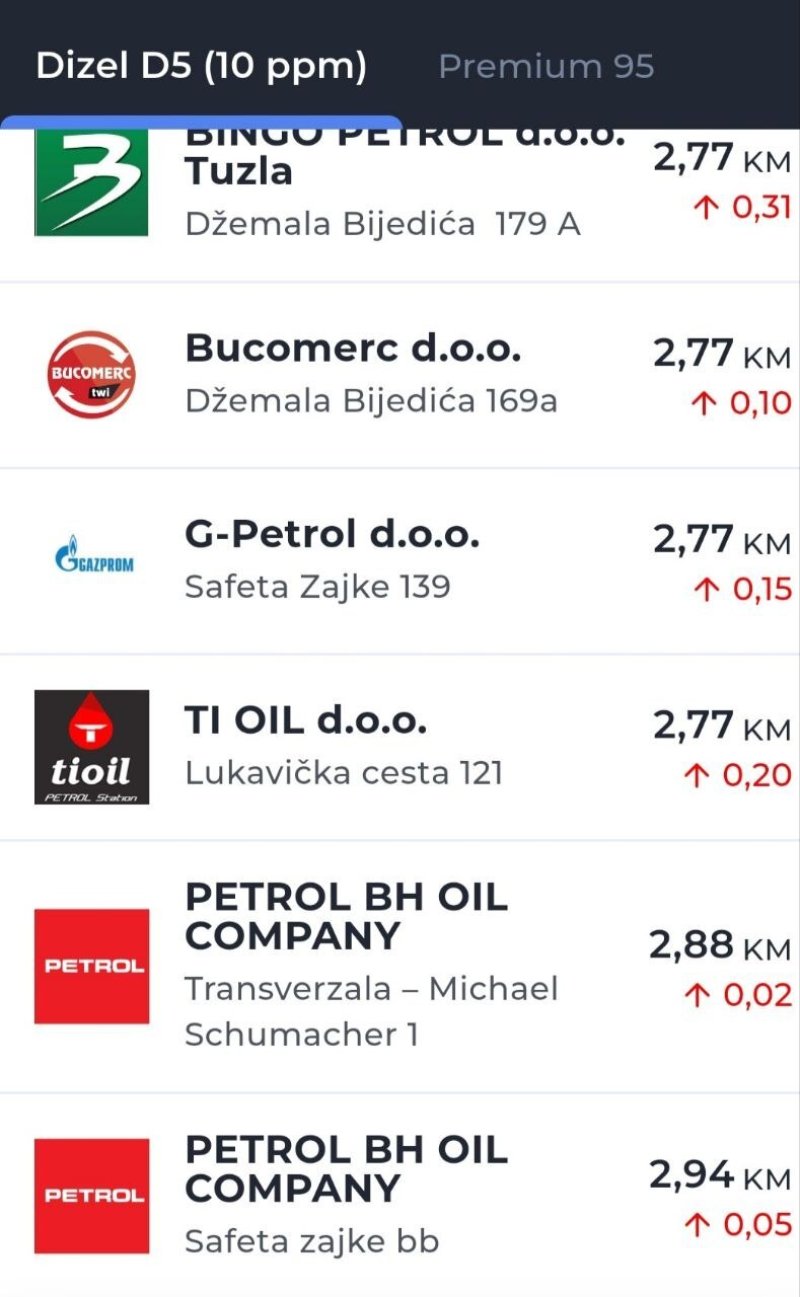Click the Bucomerc circular logo

[x=91, y=373]
